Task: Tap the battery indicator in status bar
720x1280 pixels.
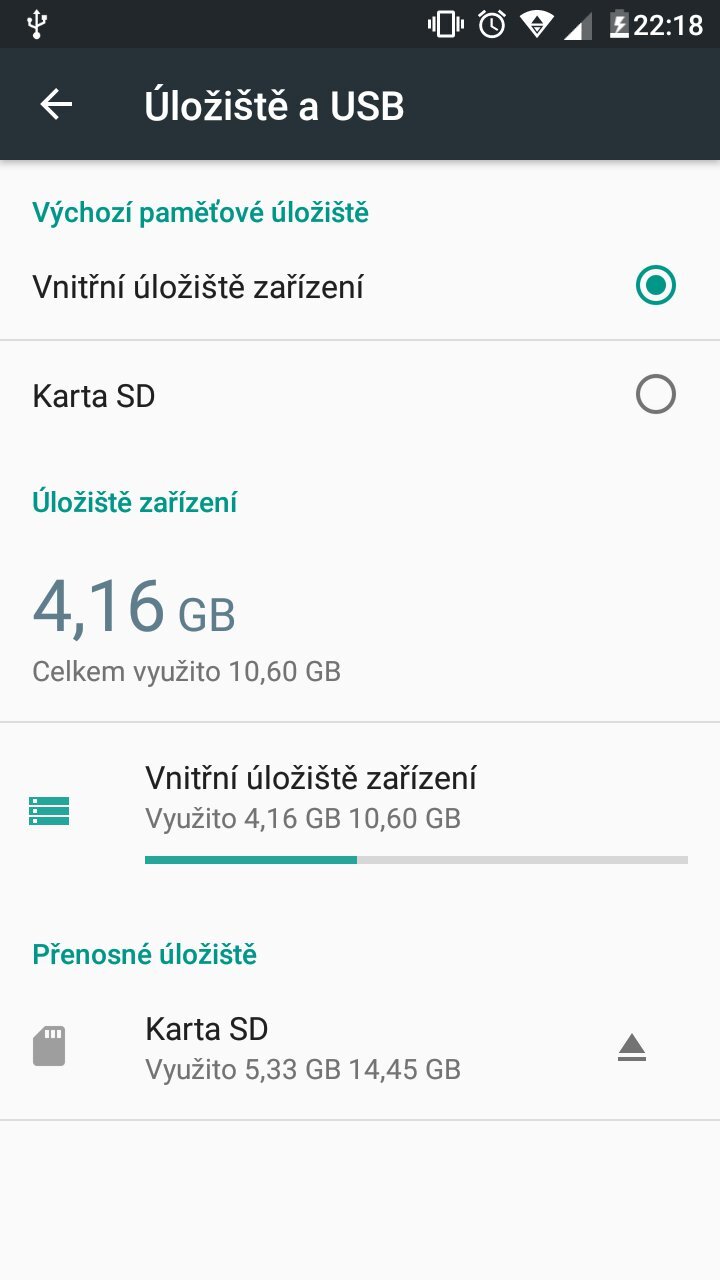Action: tap(622, 24)
